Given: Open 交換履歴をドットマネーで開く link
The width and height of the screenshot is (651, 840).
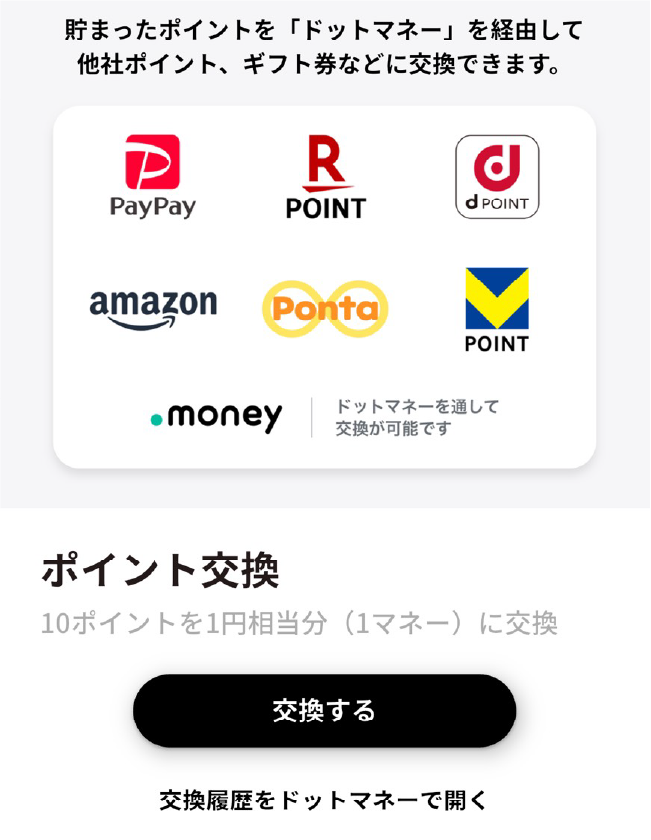Looking at the screenshot, I should [324, 800].
